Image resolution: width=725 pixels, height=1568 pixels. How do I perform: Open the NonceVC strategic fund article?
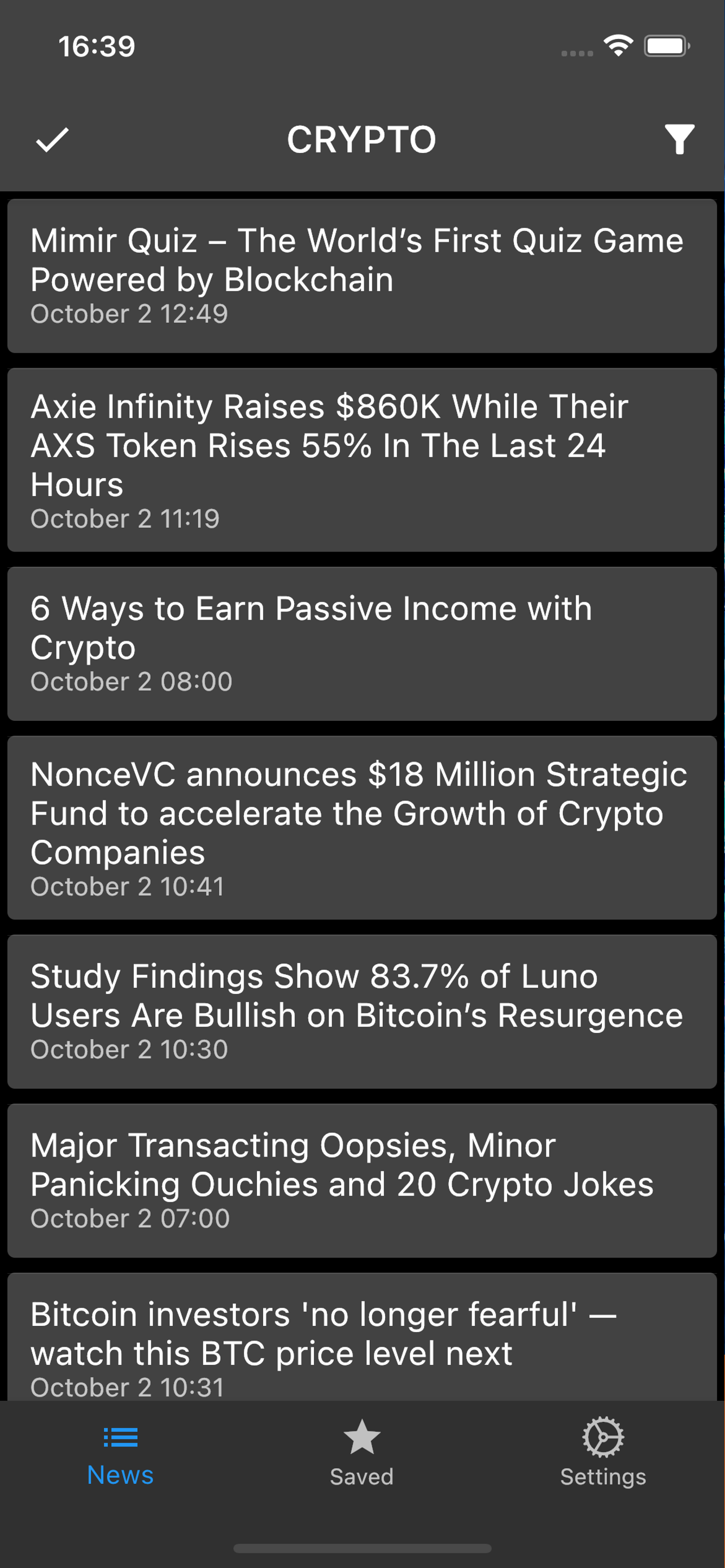tap(361, 829)
